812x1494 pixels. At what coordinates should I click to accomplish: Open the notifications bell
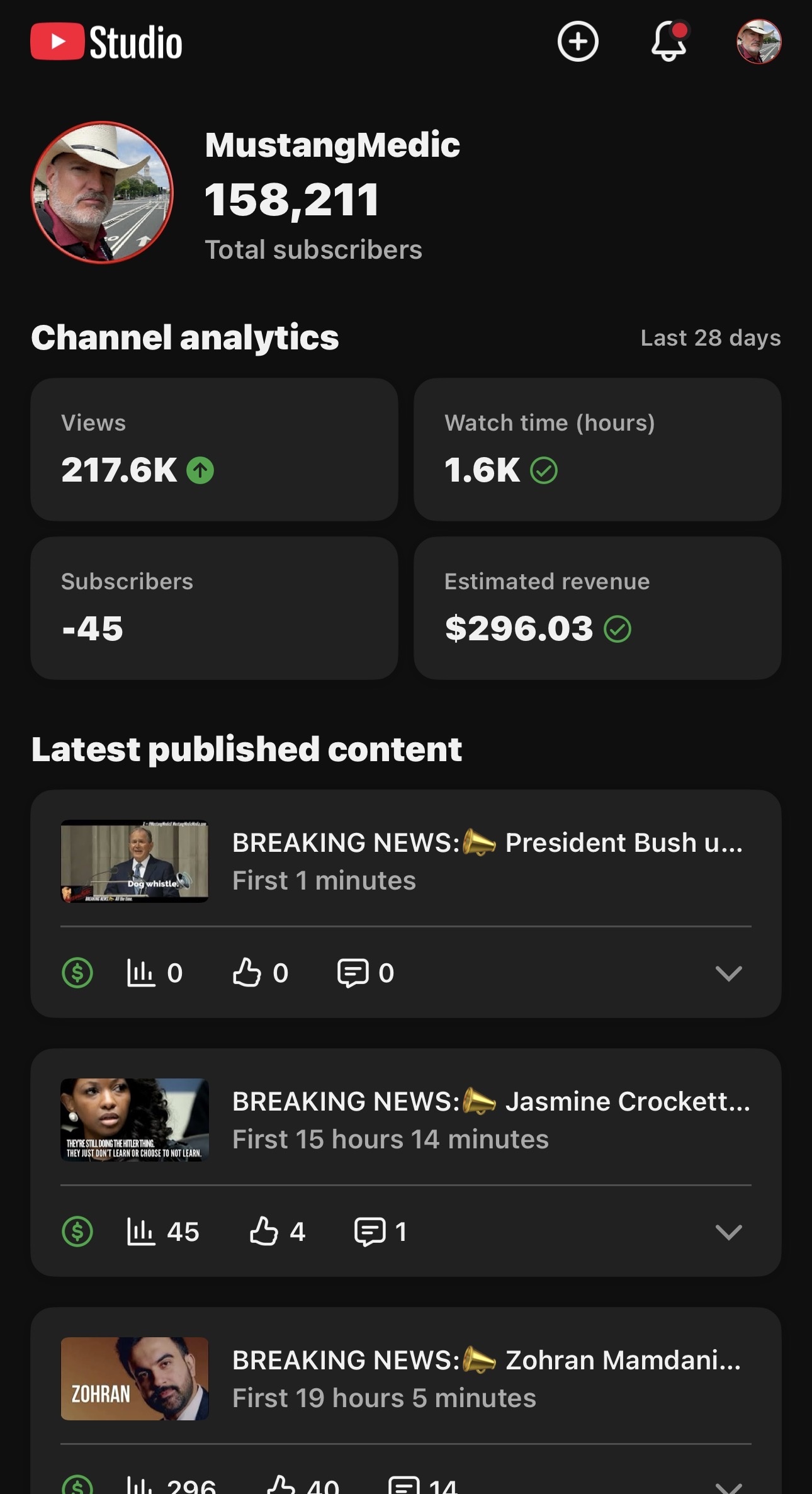point(668,42)
